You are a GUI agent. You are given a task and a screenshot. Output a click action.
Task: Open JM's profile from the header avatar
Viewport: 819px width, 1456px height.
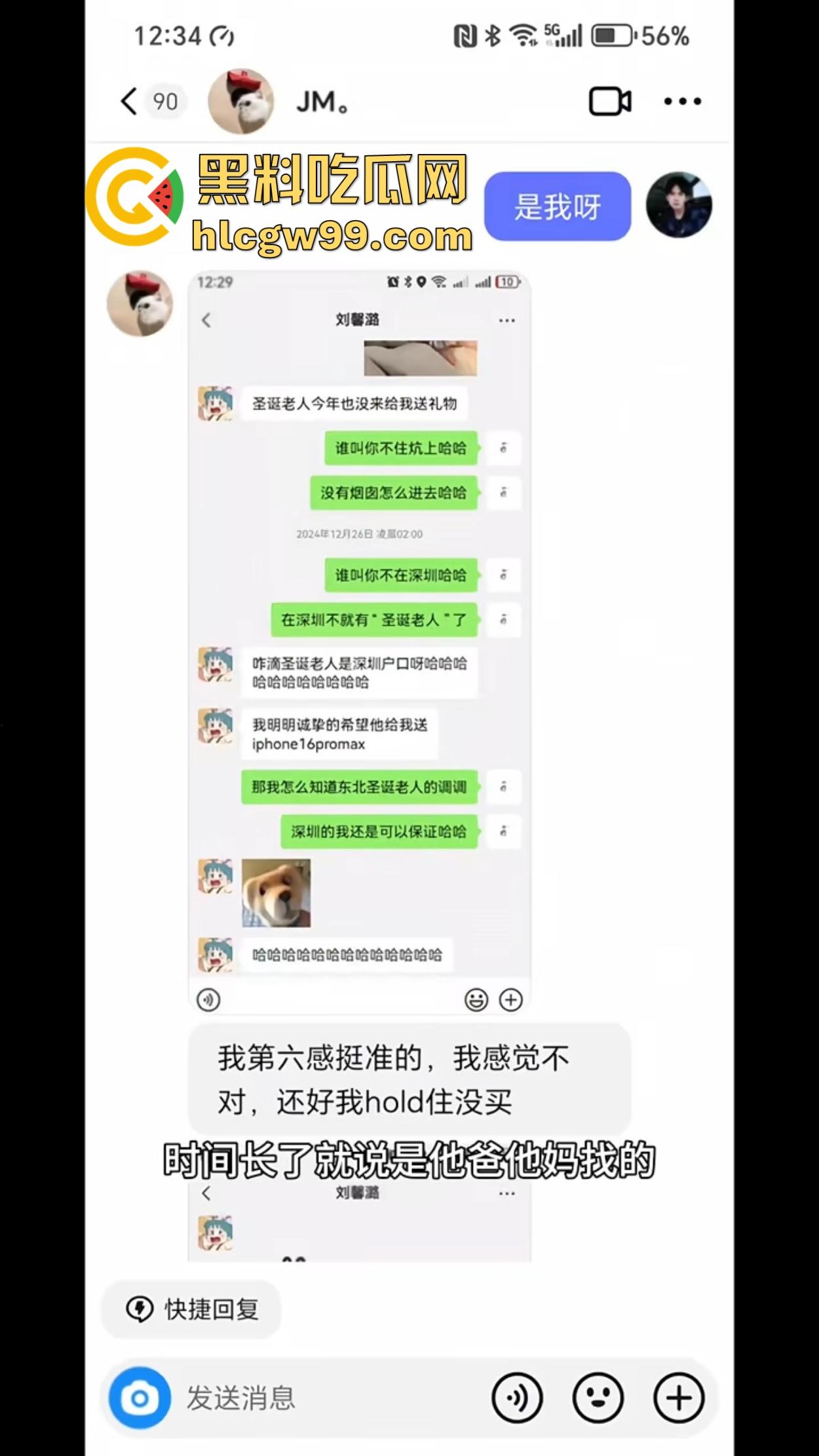click(240, 102)
